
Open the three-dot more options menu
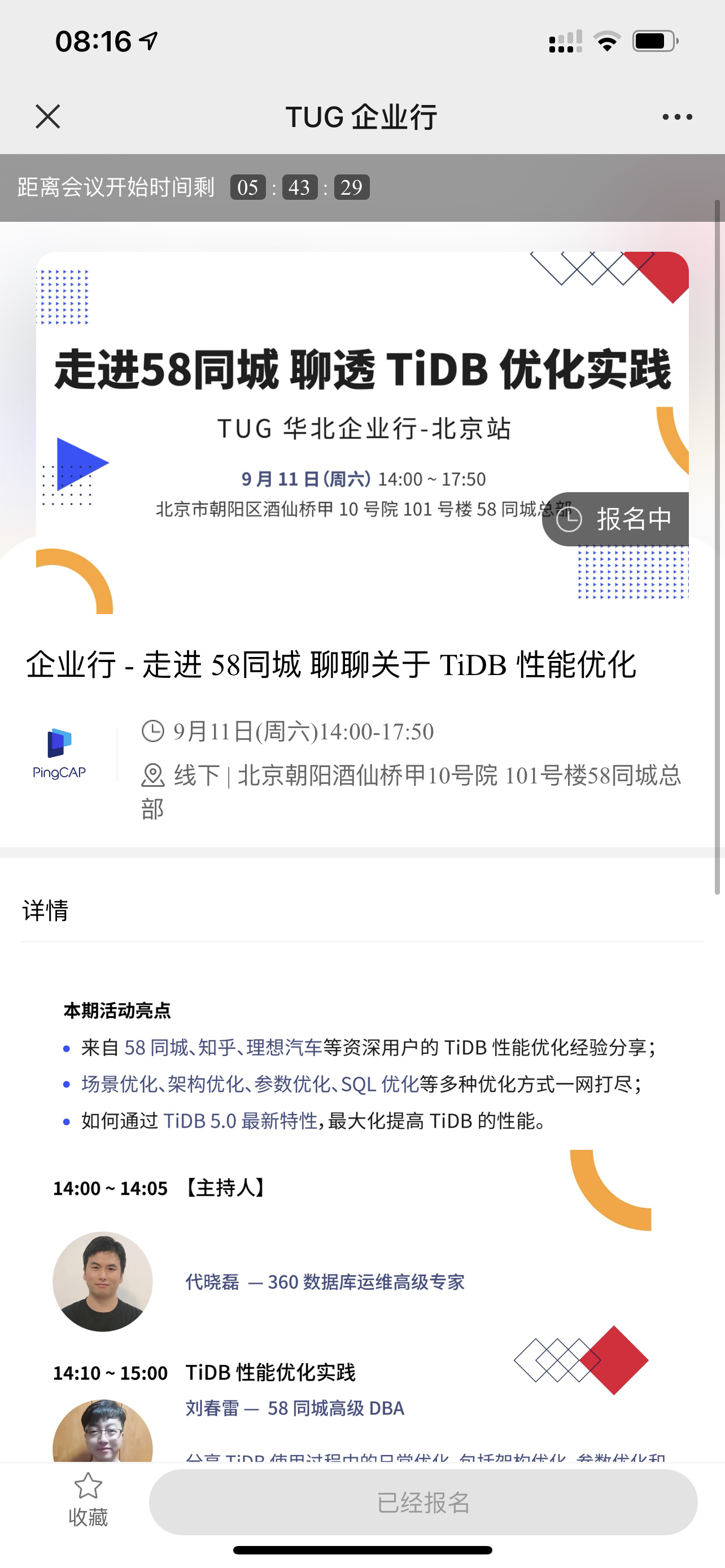(677, 117)
